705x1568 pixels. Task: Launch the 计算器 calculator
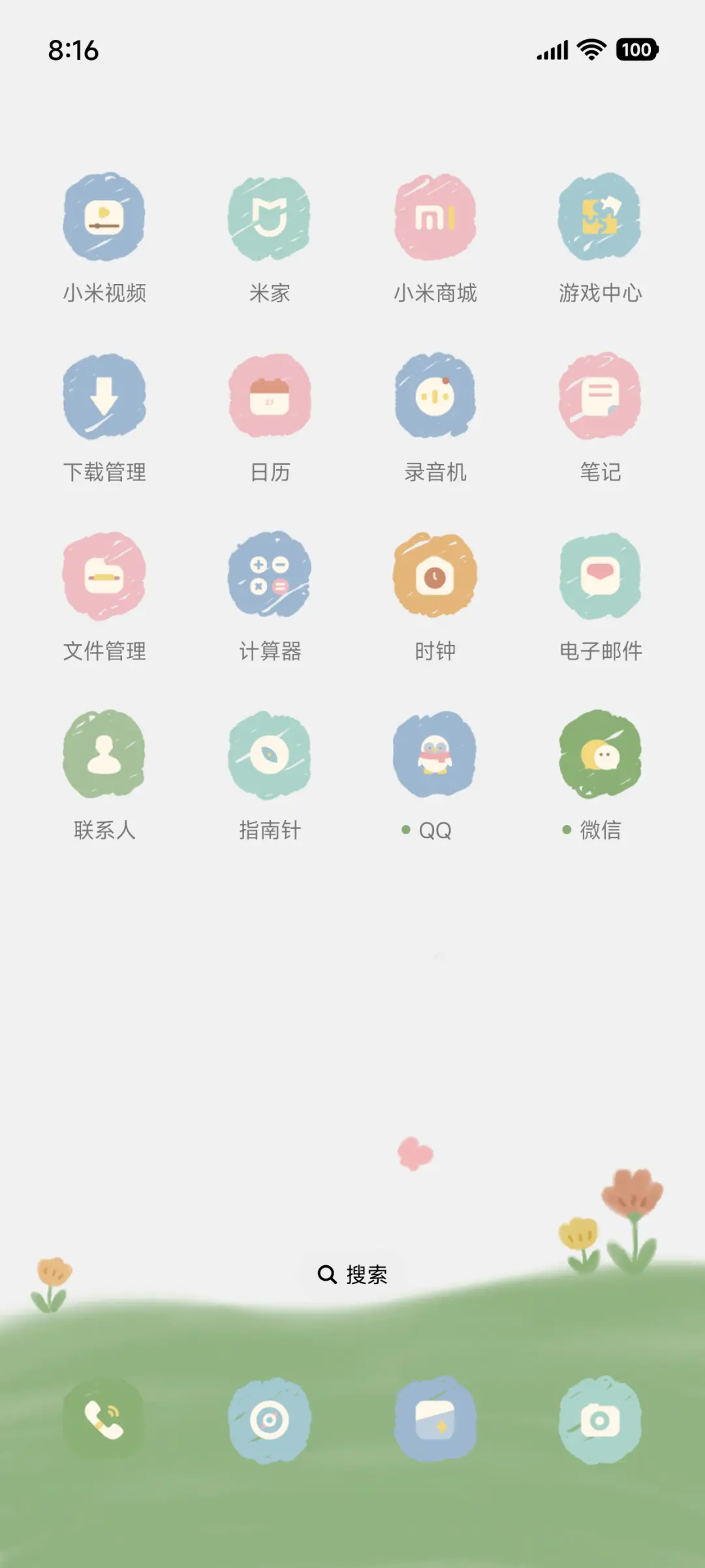point(270,576)
